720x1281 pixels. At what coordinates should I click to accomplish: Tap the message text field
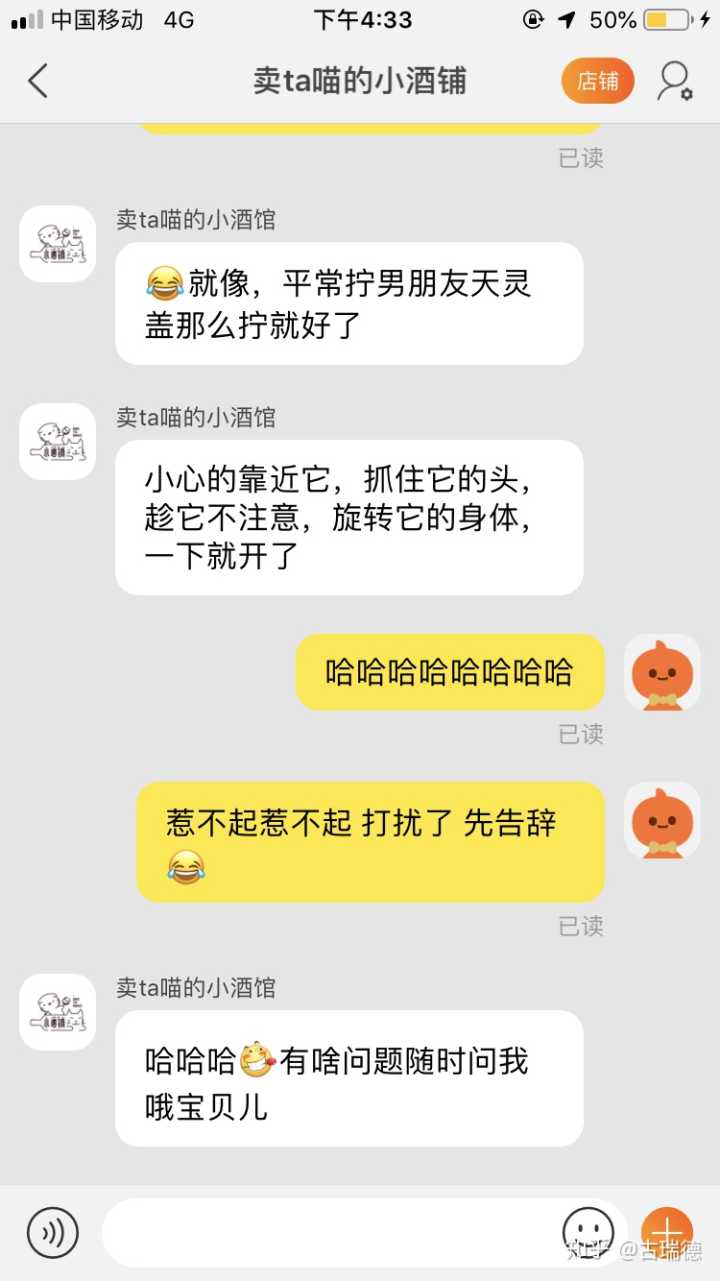coord(330,1232)
